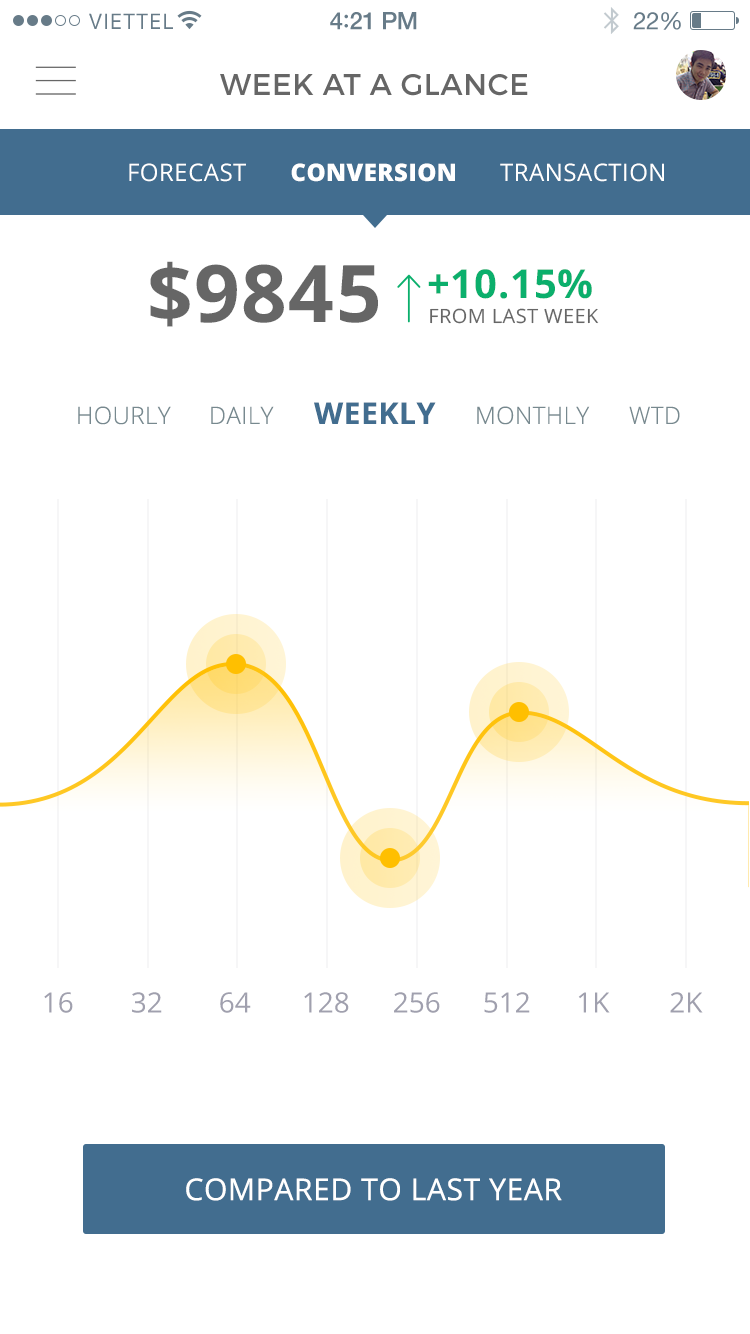This screenshot has height=1334, width=750.
Task: Switch to the Daily view
Action: tap(241, 415)
